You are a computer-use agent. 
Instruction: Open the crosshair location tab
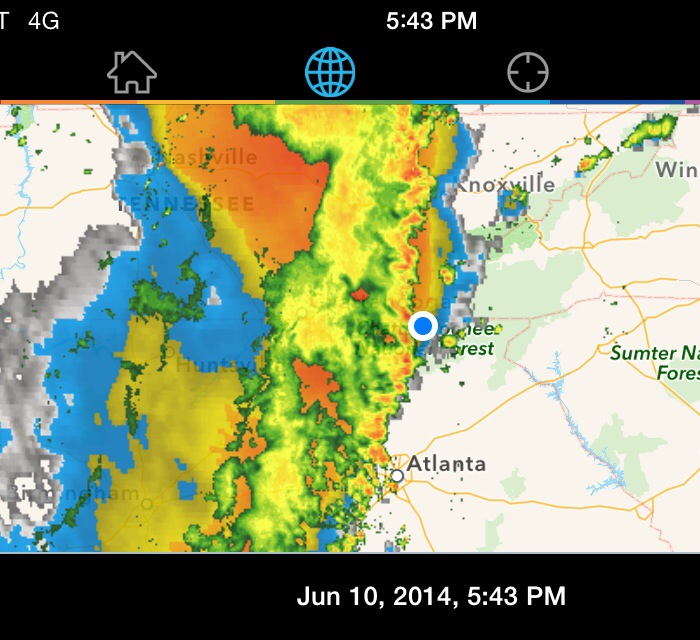(528, 72)
